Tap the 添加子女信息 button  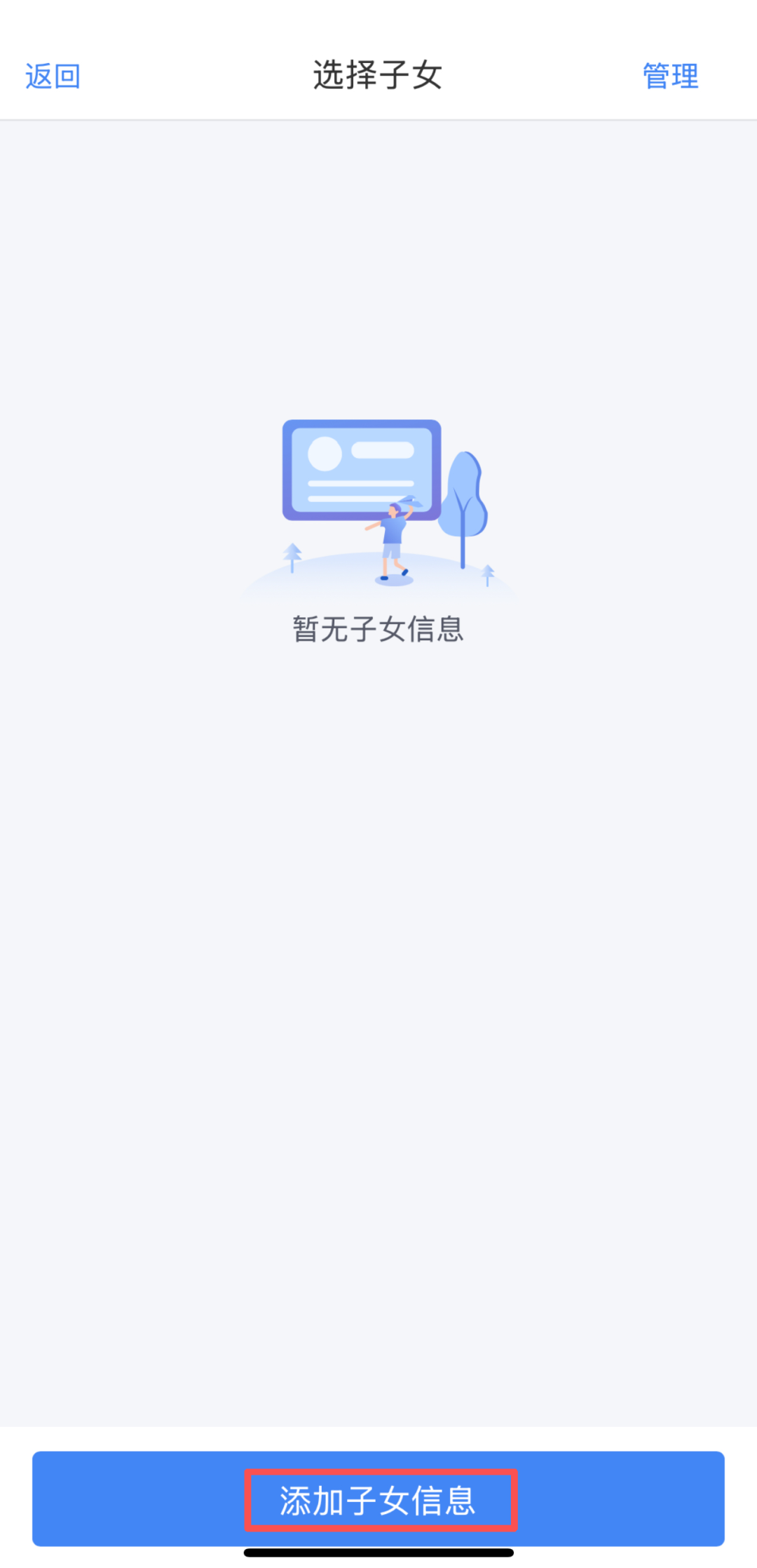[378, 1500]
